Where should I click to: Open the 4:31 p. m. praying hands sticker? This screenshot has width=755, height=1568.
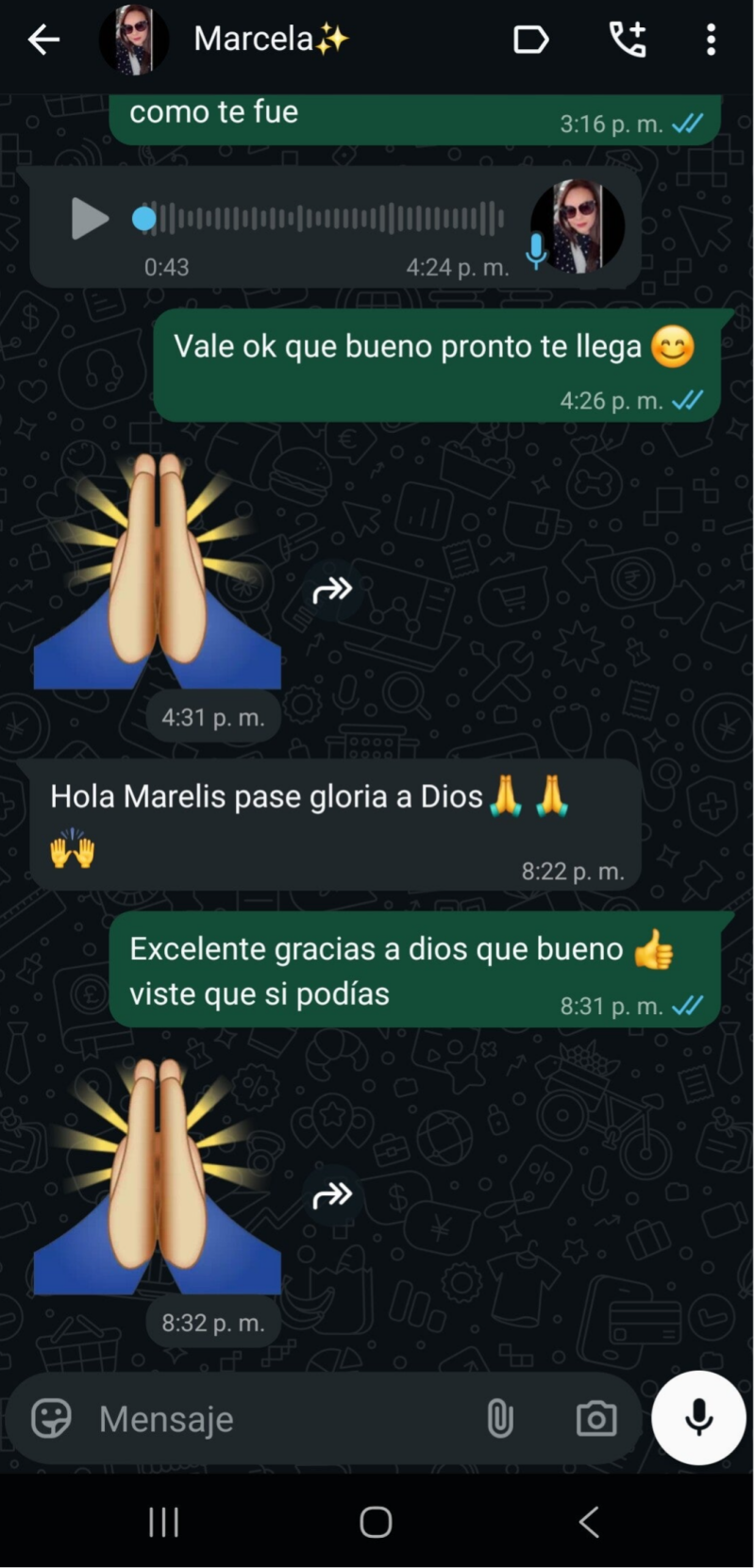click(x=157, y=572)
